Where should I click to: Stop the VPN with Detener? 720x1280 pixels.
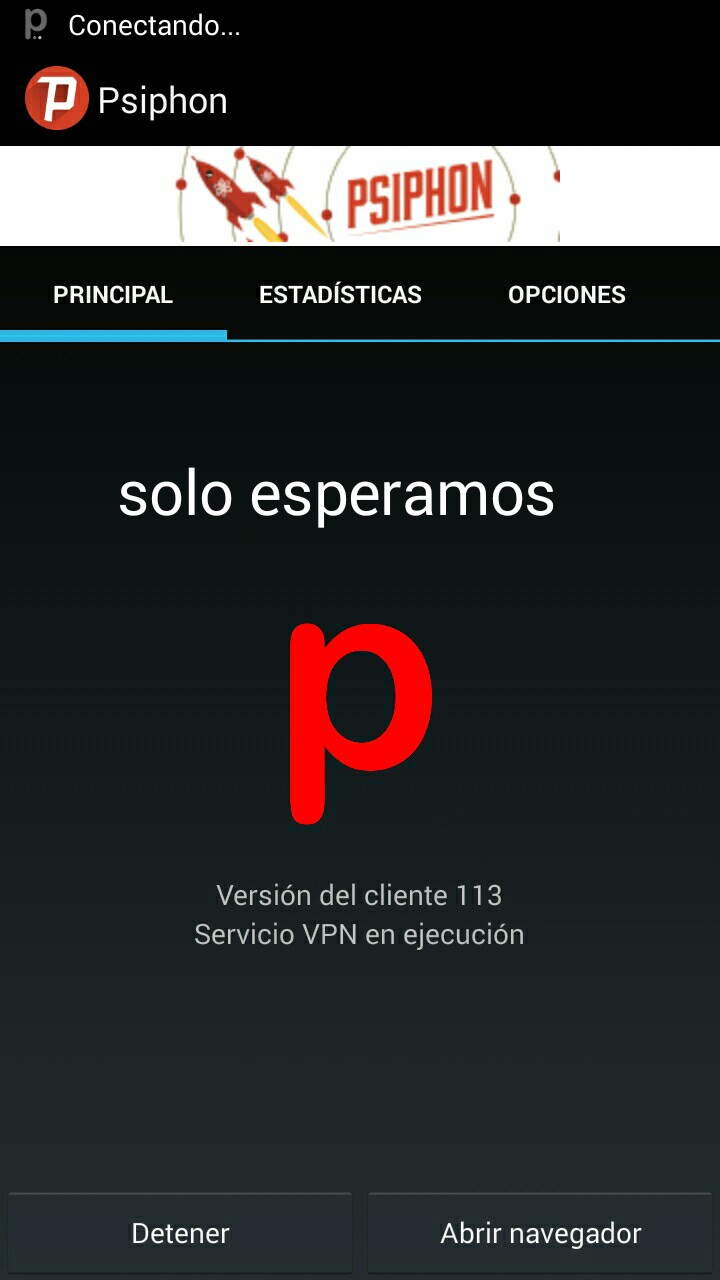pyautogui.click(x=180, y=1233)
